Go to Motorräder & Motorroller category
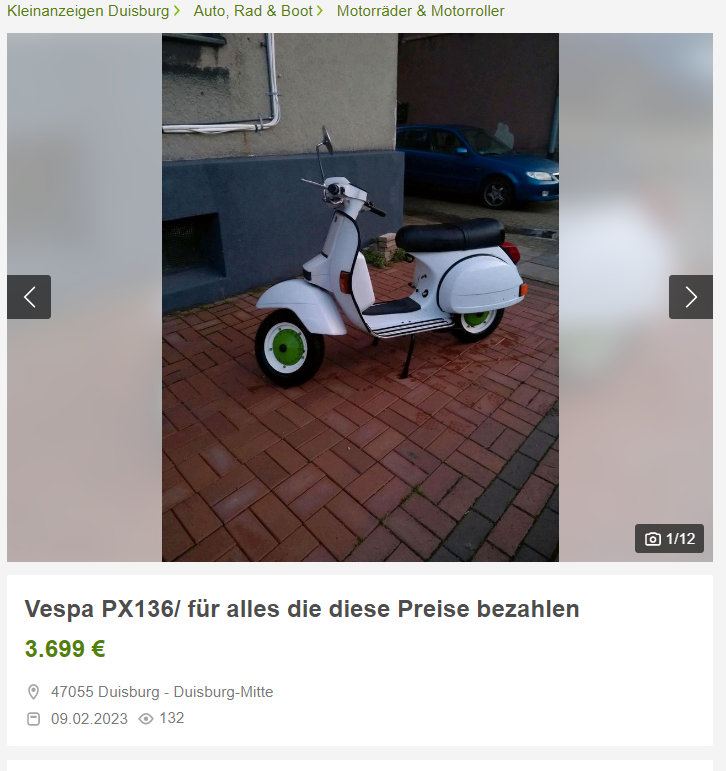 (x=420, y=11)
